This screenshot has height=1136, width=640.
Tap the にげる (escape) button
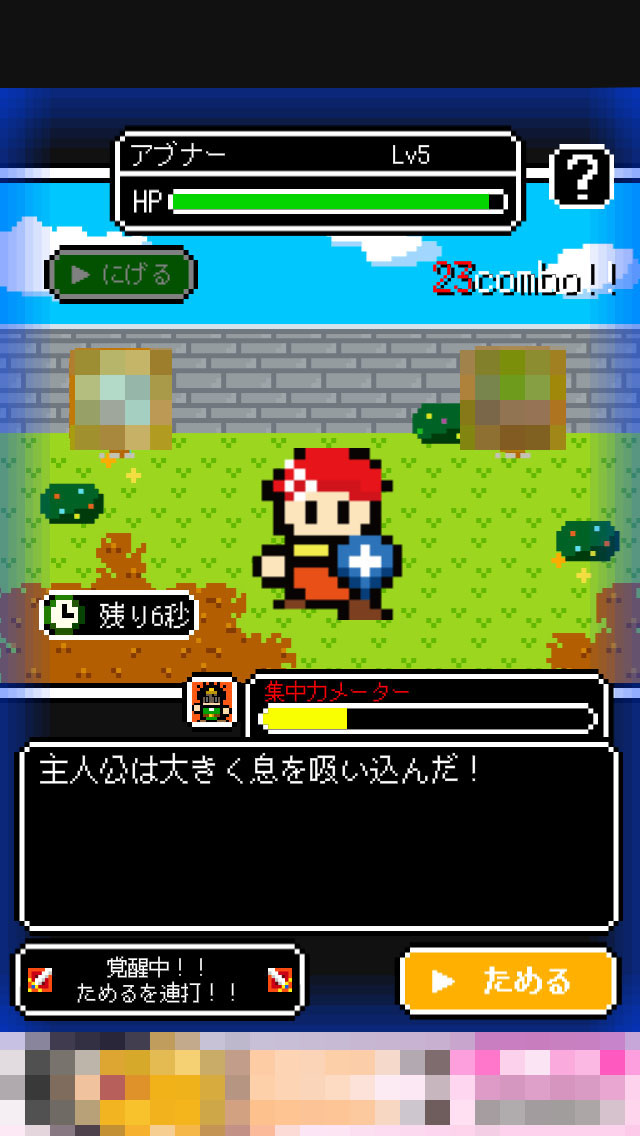(122, 275)
